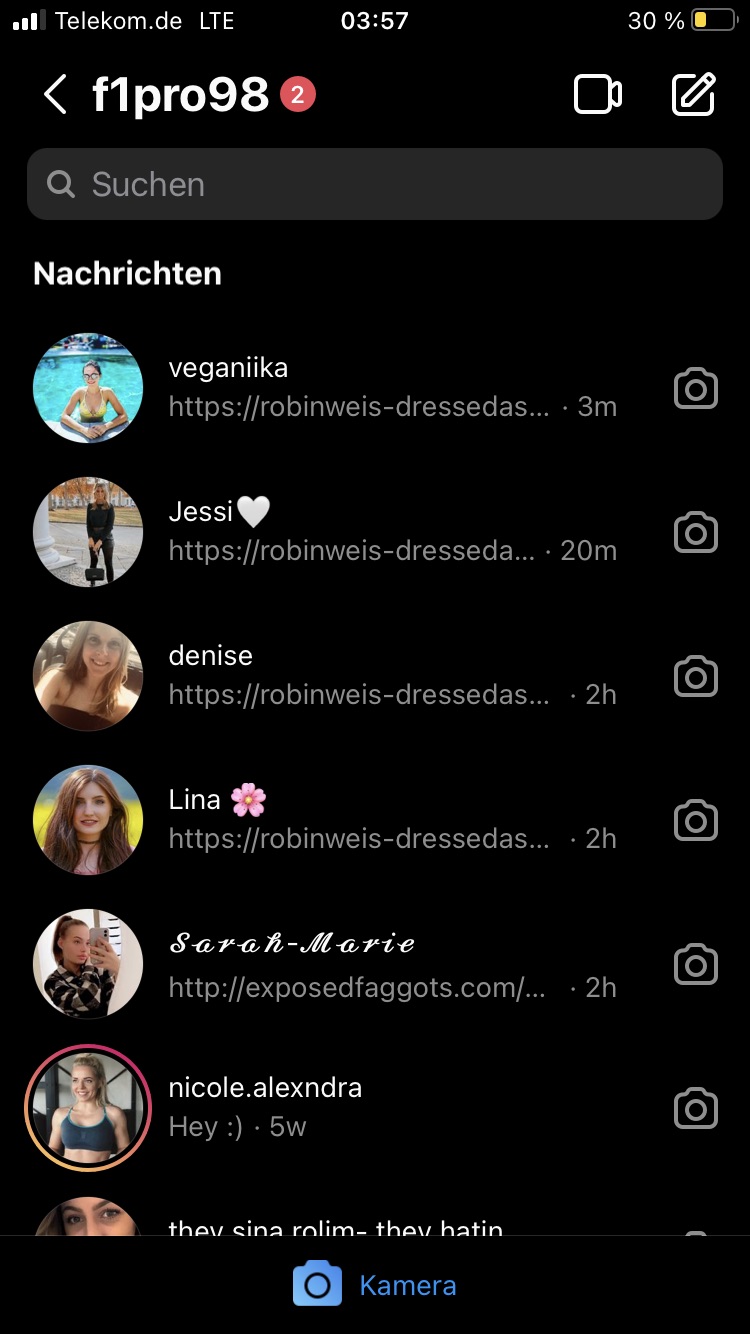Start a new video call
The image size is (750, 1334).
(x=598, y=95)
